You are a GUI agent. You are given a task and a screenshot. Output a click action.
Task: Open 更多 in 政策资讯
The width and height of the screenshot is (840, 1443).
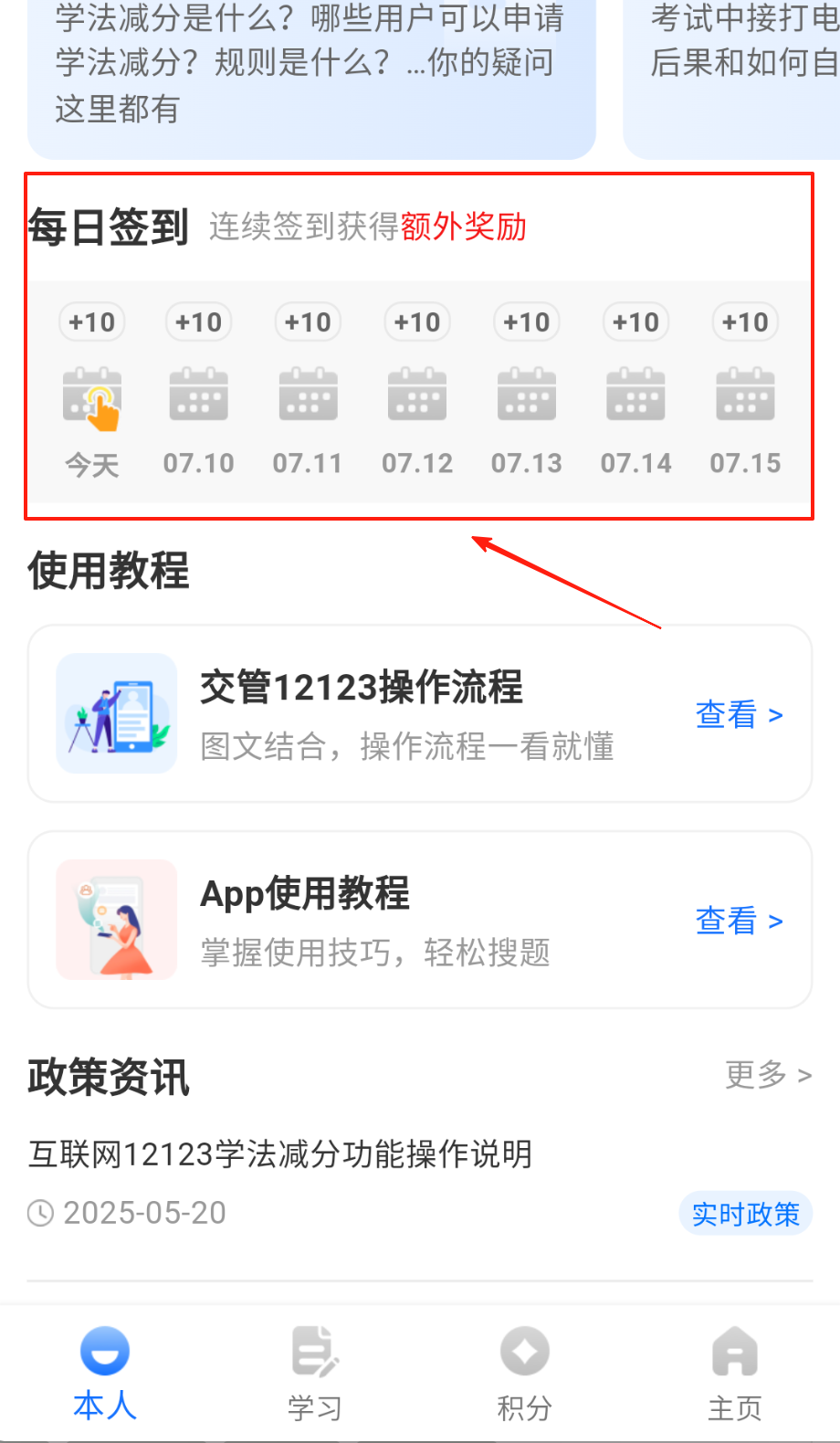[x=768, y=1075]
